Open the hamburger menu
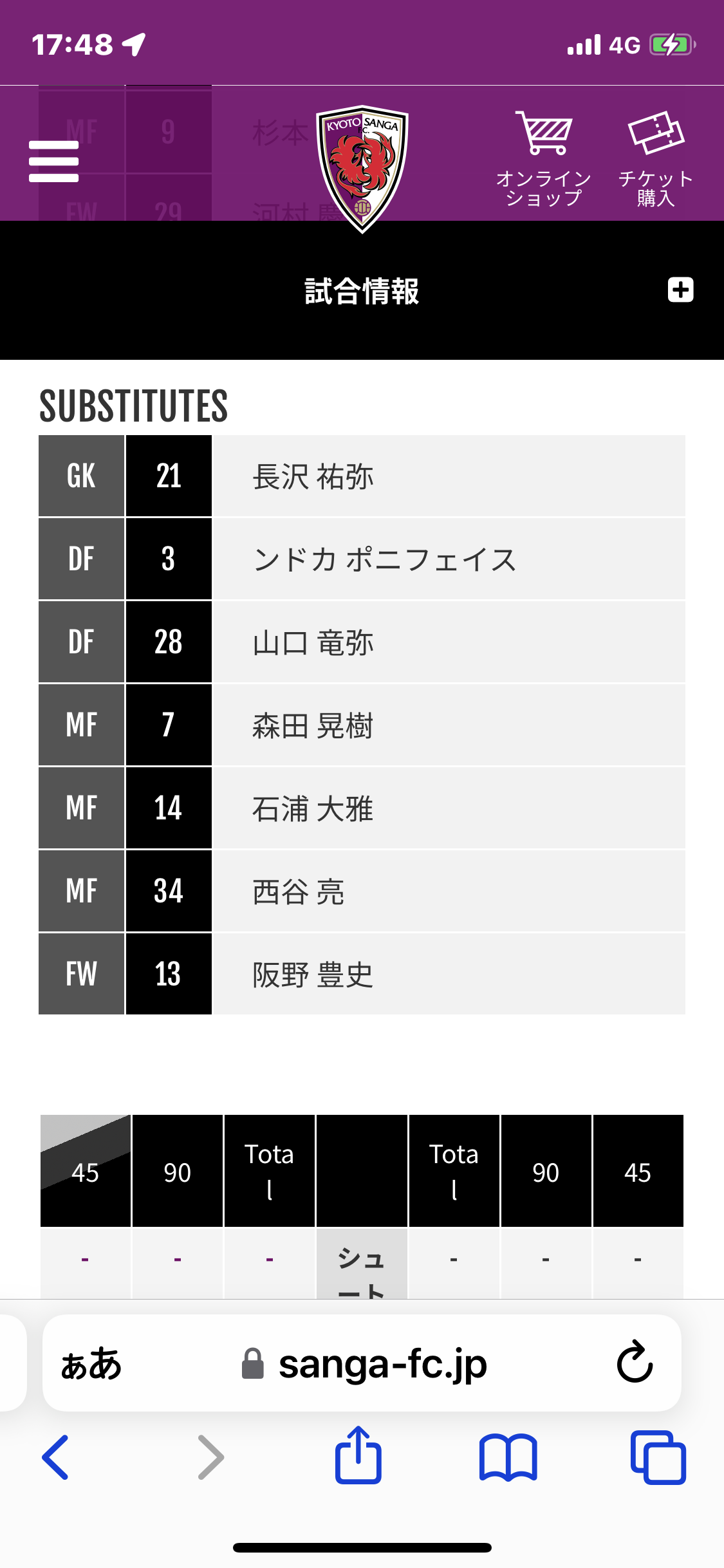This screenshot has height=1568, width=724. click(x=54, y=162)
